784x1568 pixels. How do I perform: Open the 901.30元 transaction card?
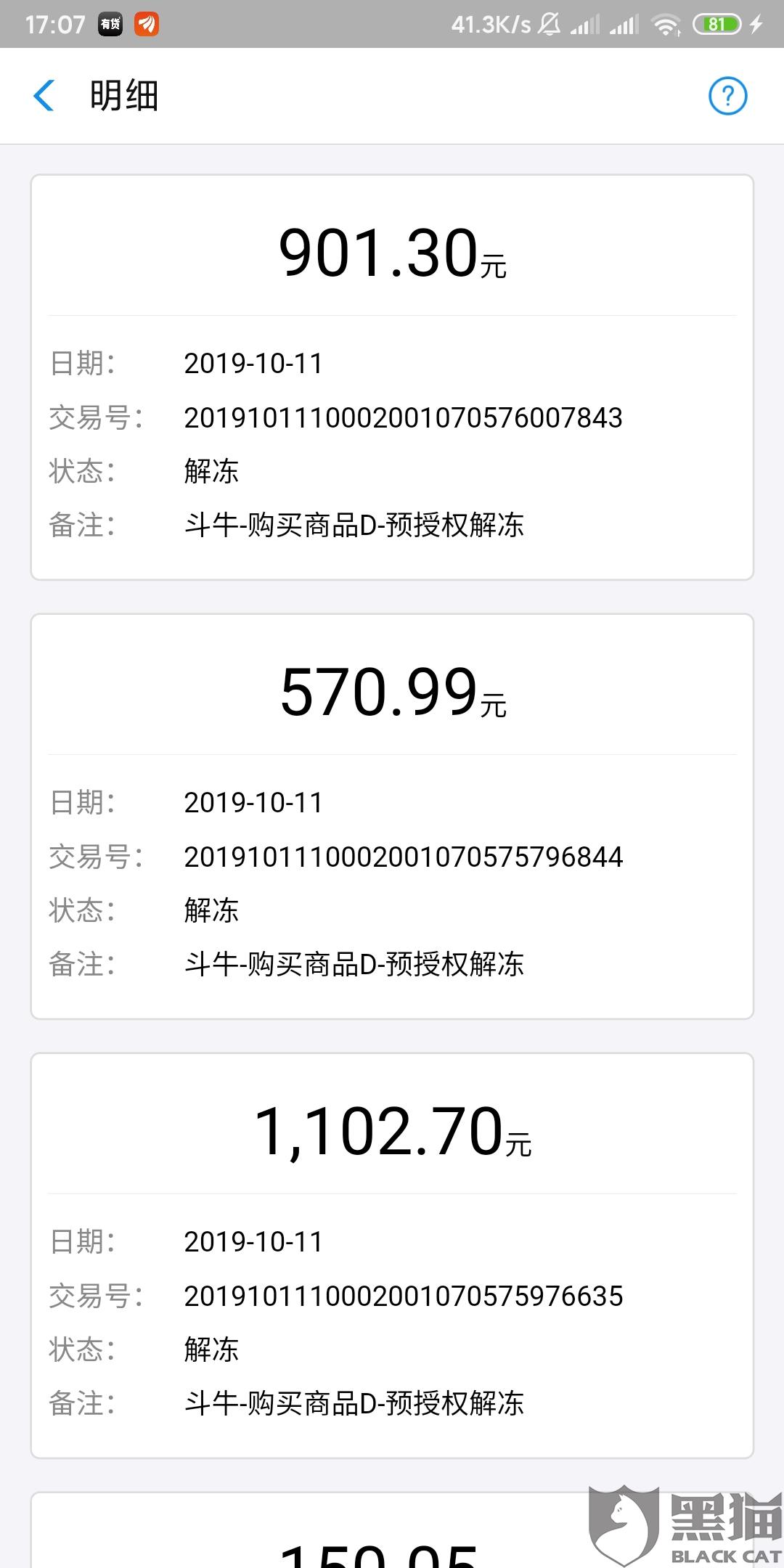point(392,377)
